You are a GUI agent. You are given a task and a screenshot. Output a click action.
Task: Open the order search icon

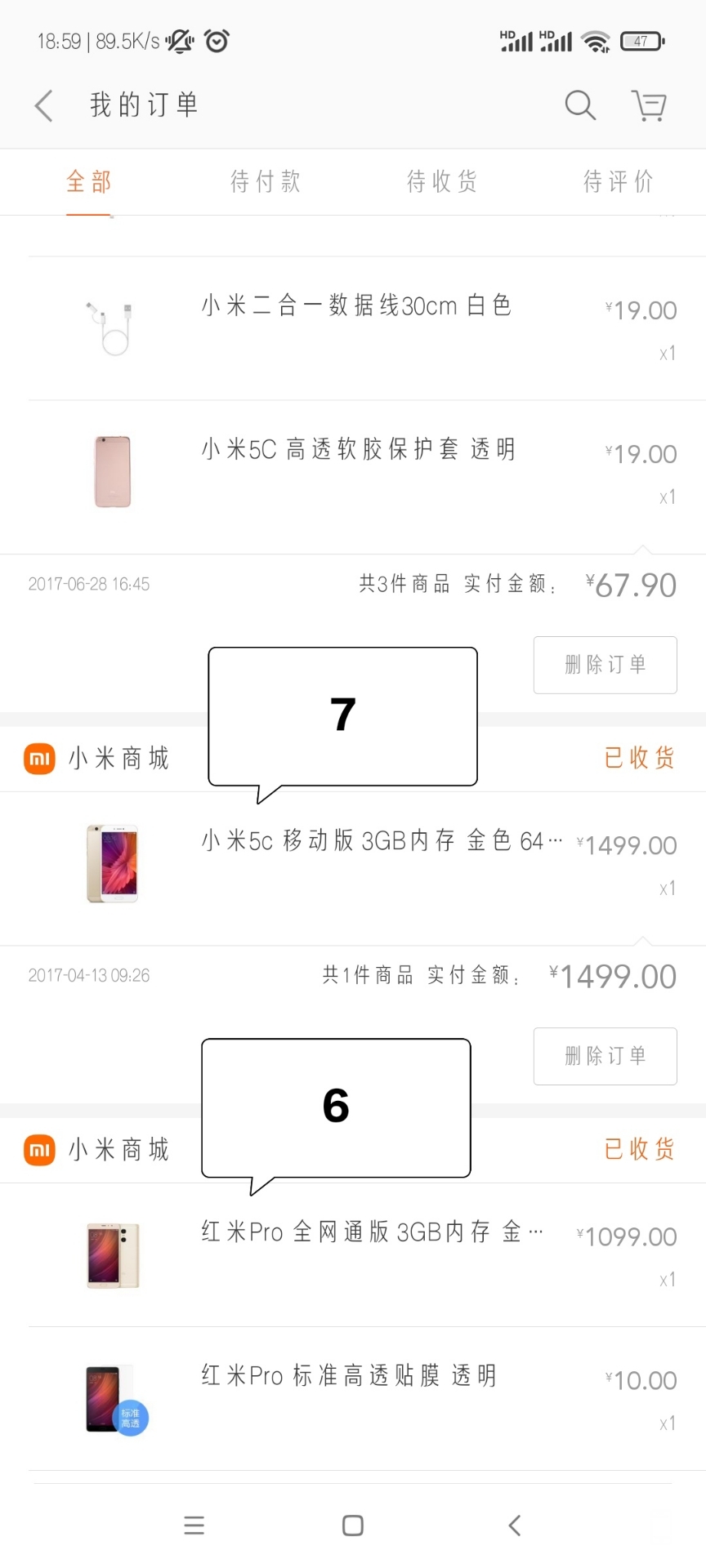[580, 105]
